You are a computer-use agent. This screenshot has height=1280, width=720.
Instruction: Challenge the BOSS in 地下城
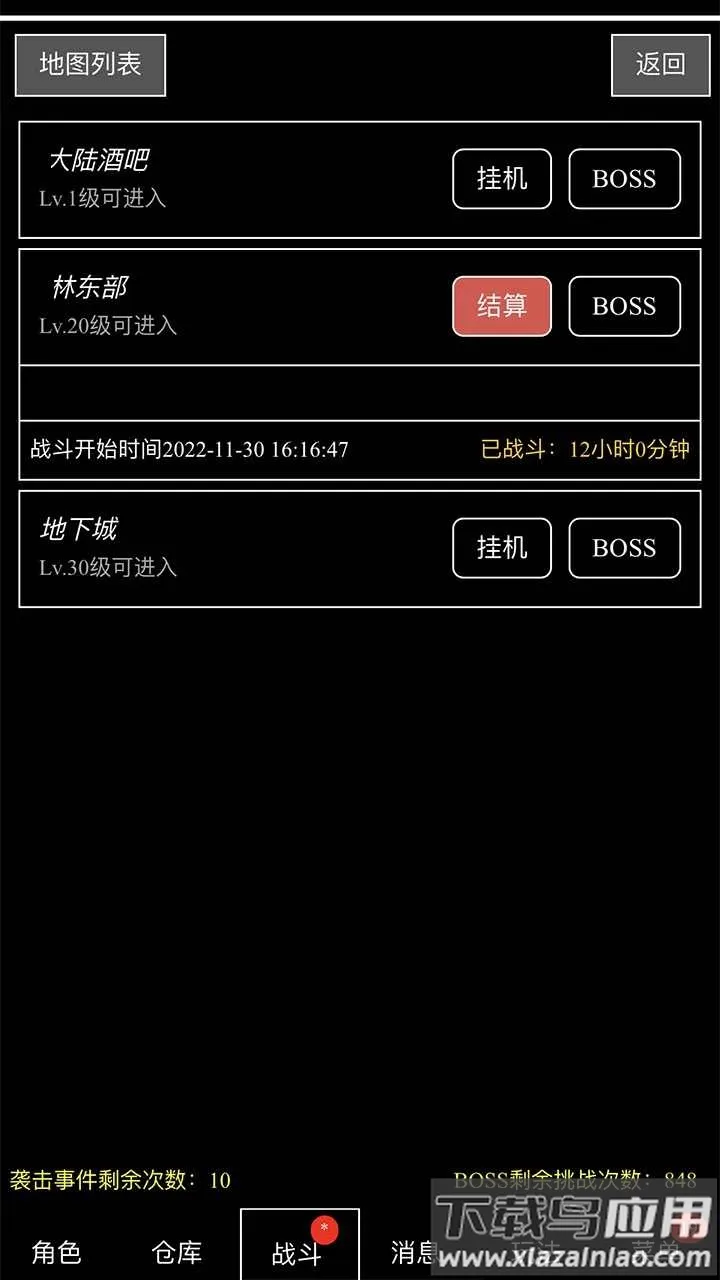coord(625,548)
